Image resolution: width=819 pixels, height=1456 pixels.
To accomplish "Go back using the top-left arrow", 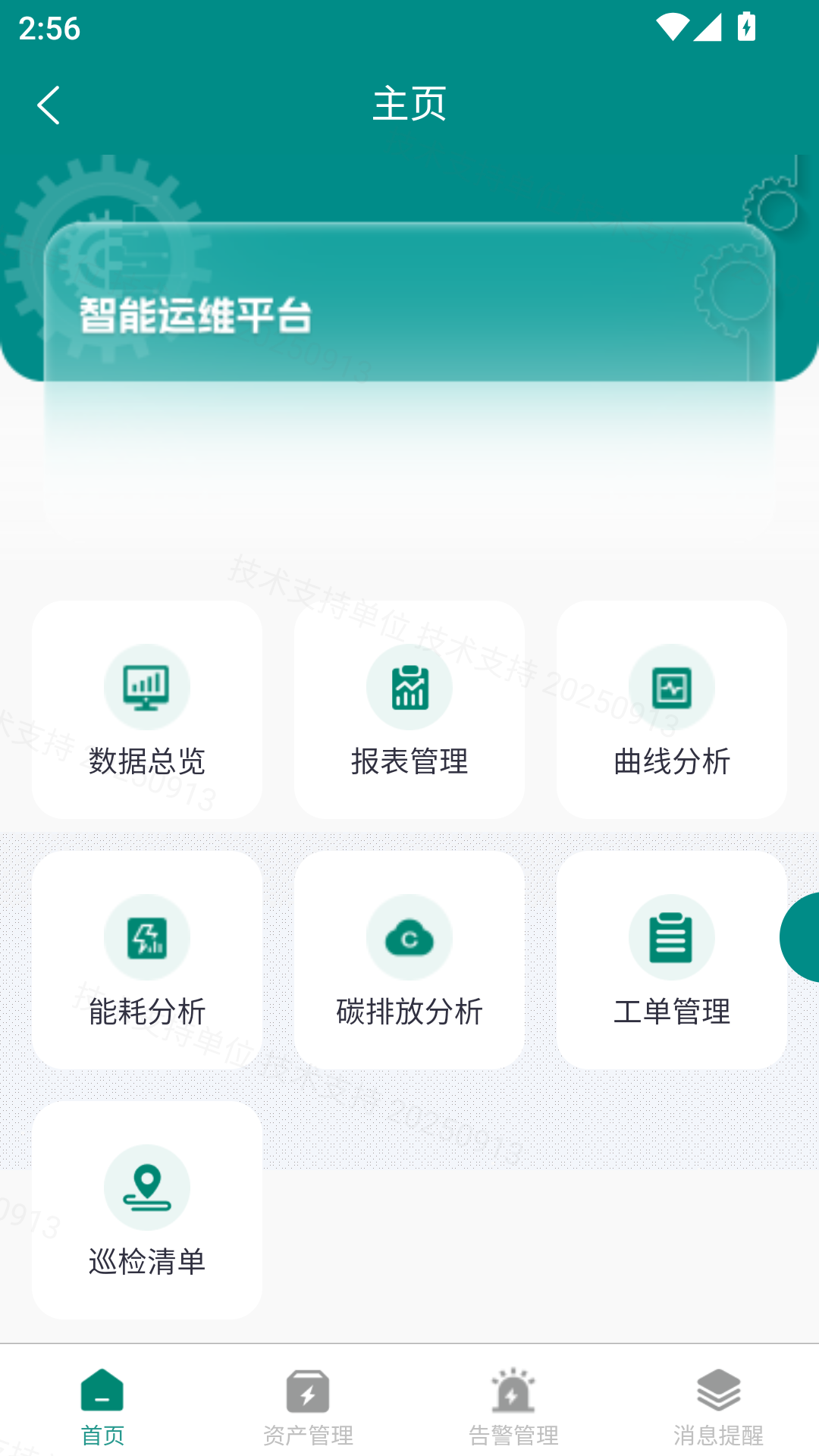I will click(49, 105).
